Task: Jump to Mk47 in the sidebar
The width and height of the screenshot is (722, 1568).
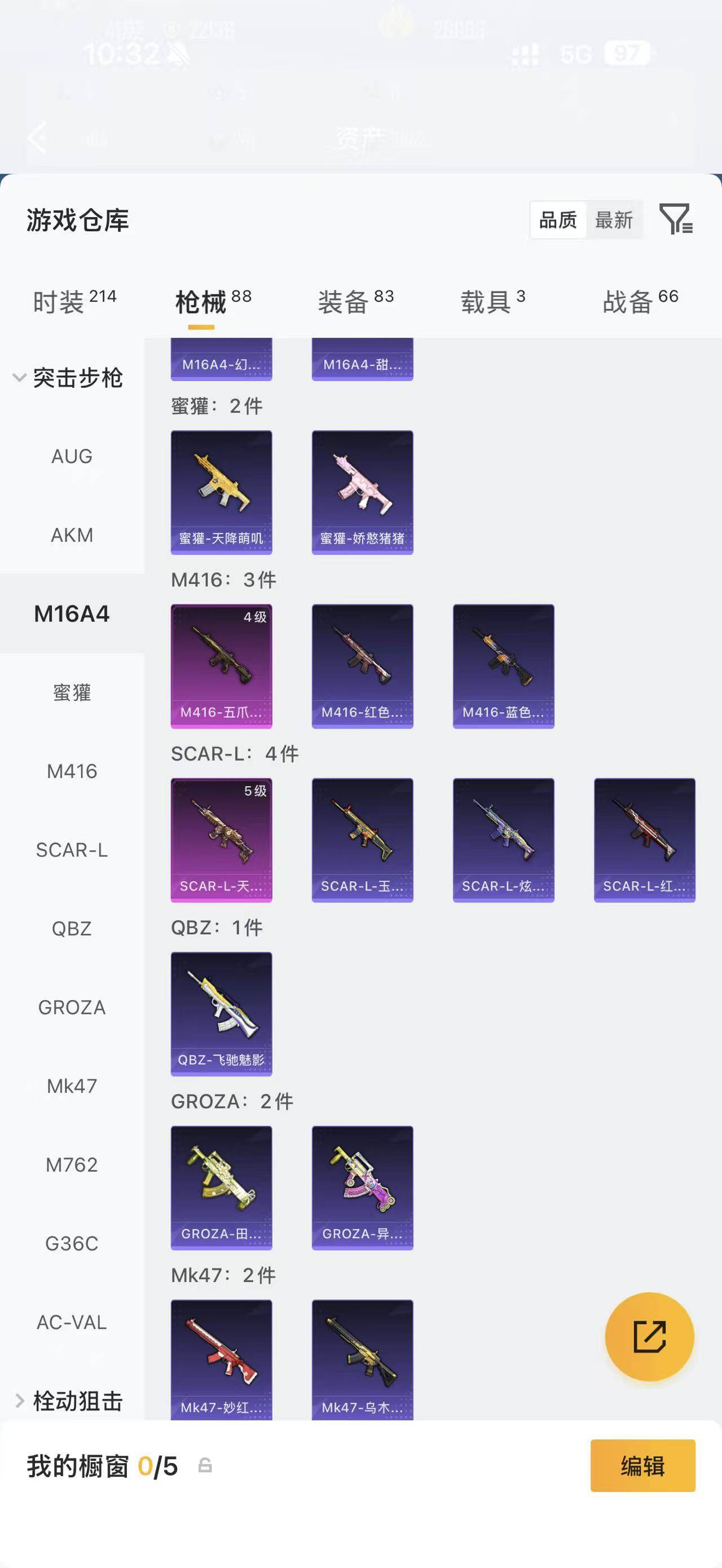Action: pos(72,1086)
